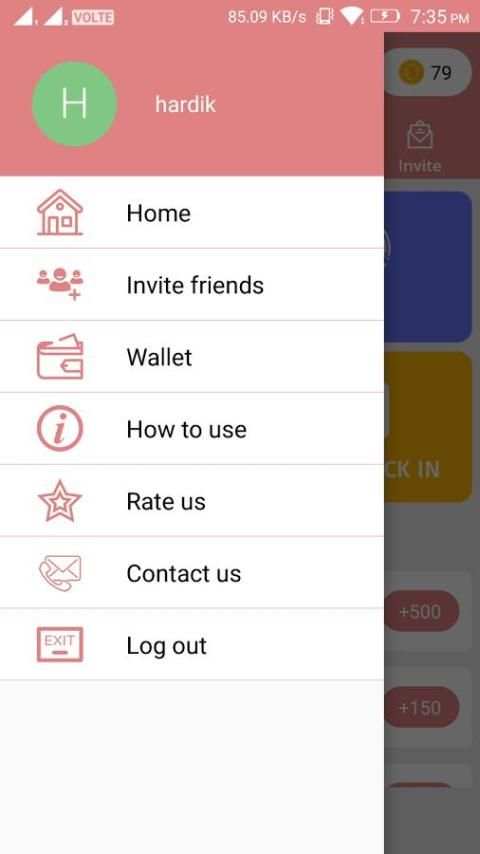
Task: Open Contact us
Action: point(192,572)
